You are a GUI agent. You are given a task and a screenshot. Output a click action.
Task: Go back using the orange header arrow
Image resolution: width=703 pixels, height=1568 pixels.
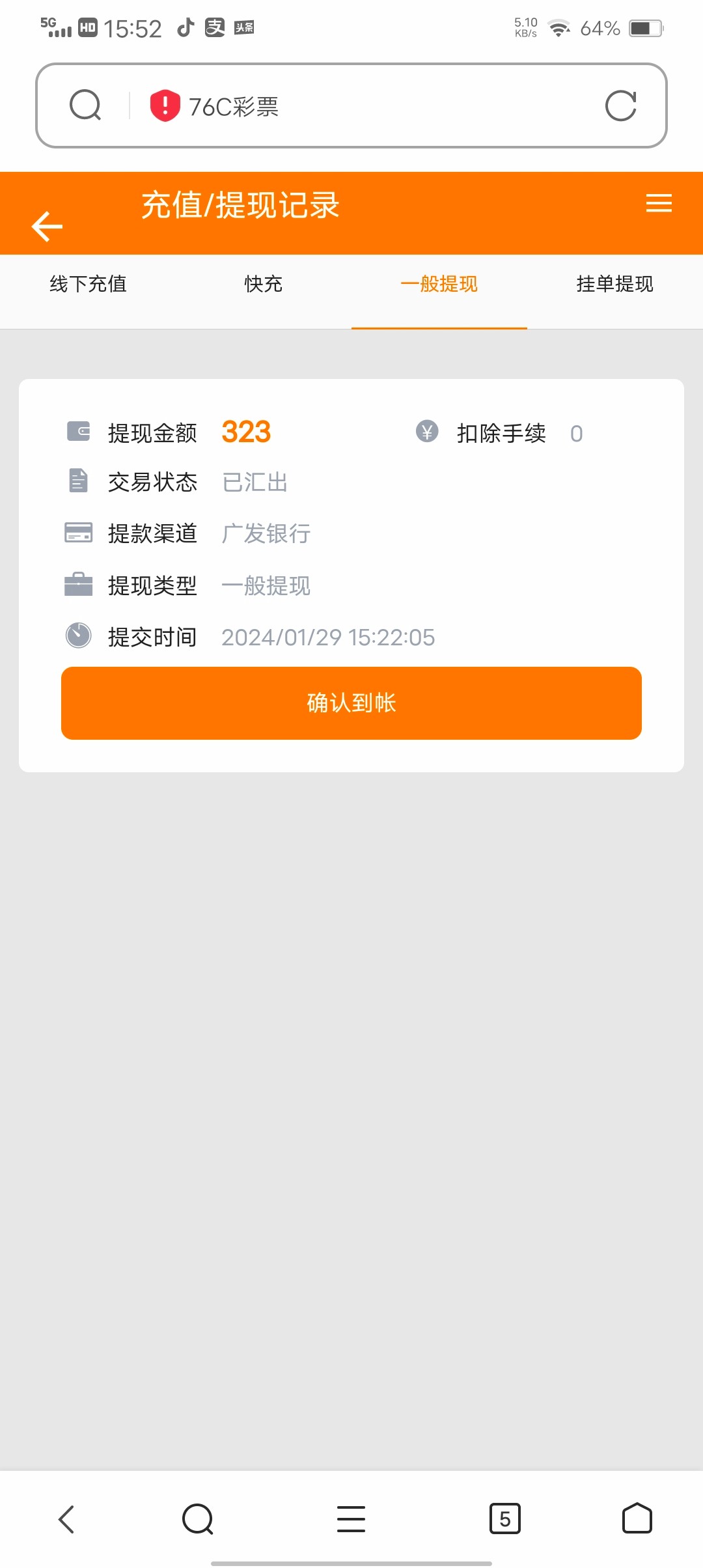click(47, 226)
